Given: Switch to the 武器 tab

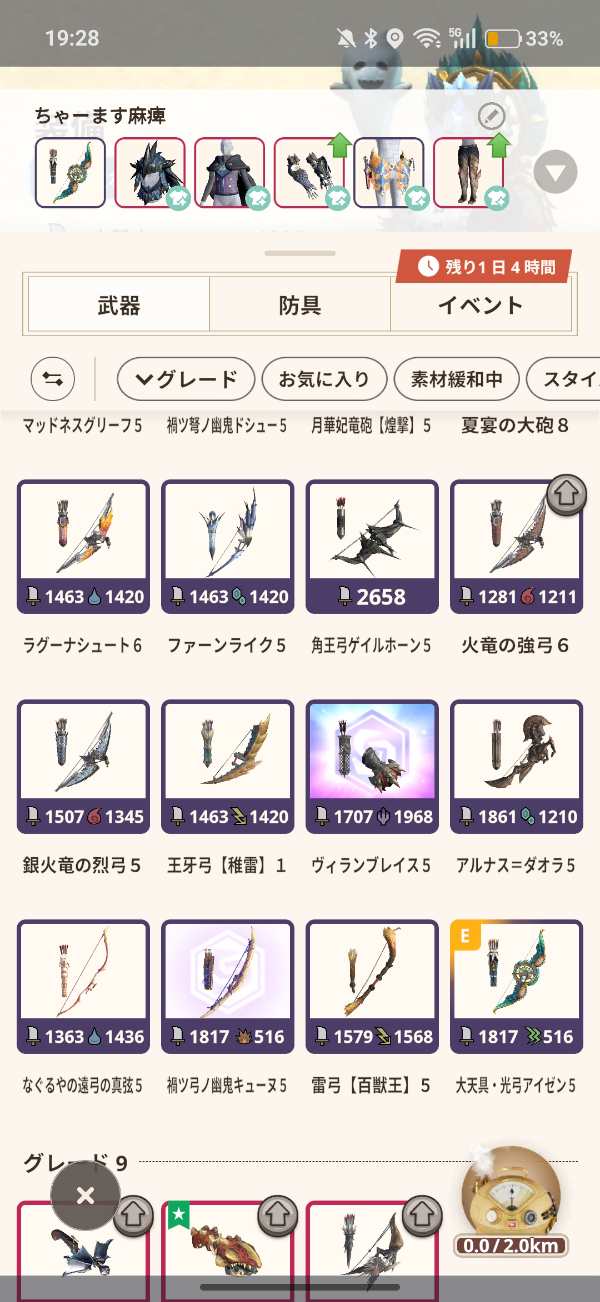Looking at the screenshot, I should [x=119, y=305].
